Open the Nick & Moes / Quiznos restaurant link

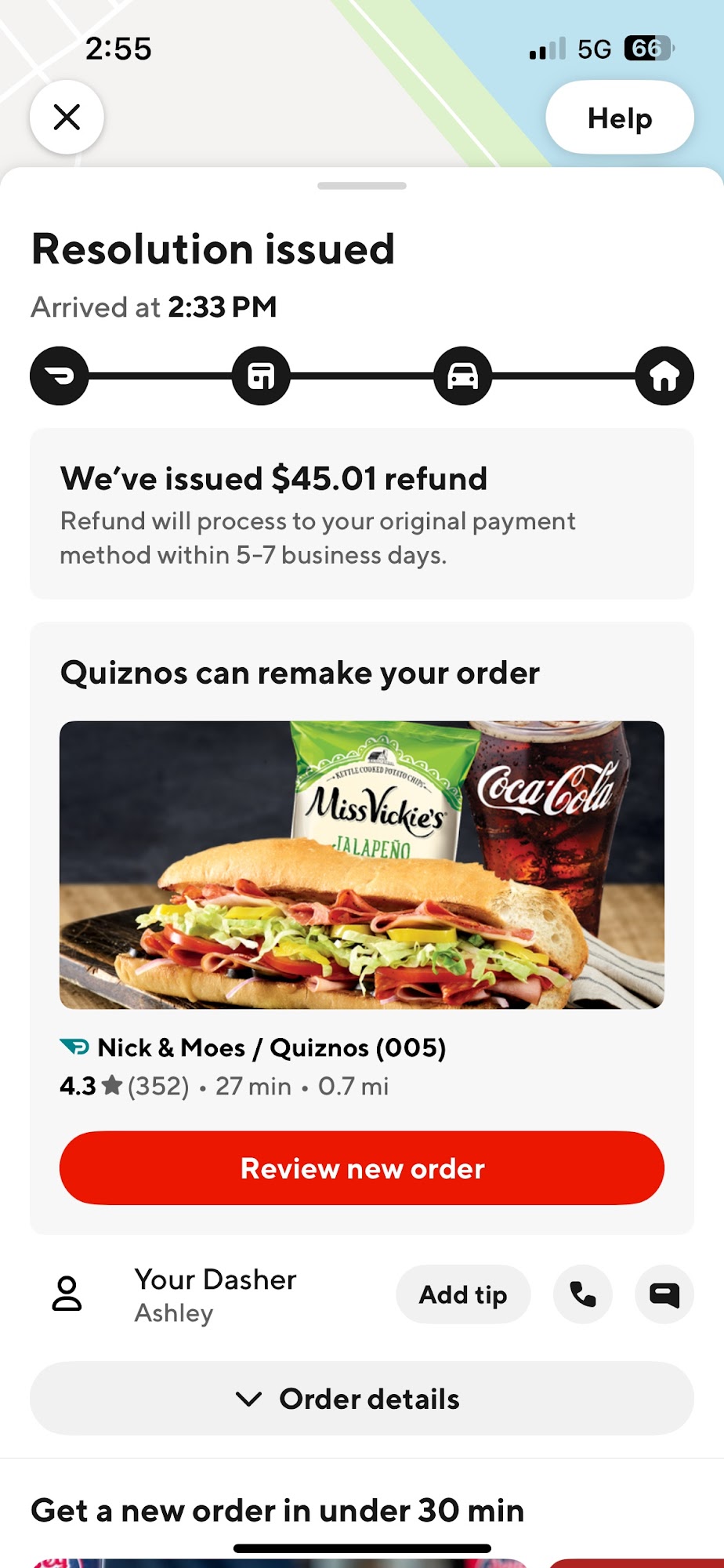coord(273,1047)
